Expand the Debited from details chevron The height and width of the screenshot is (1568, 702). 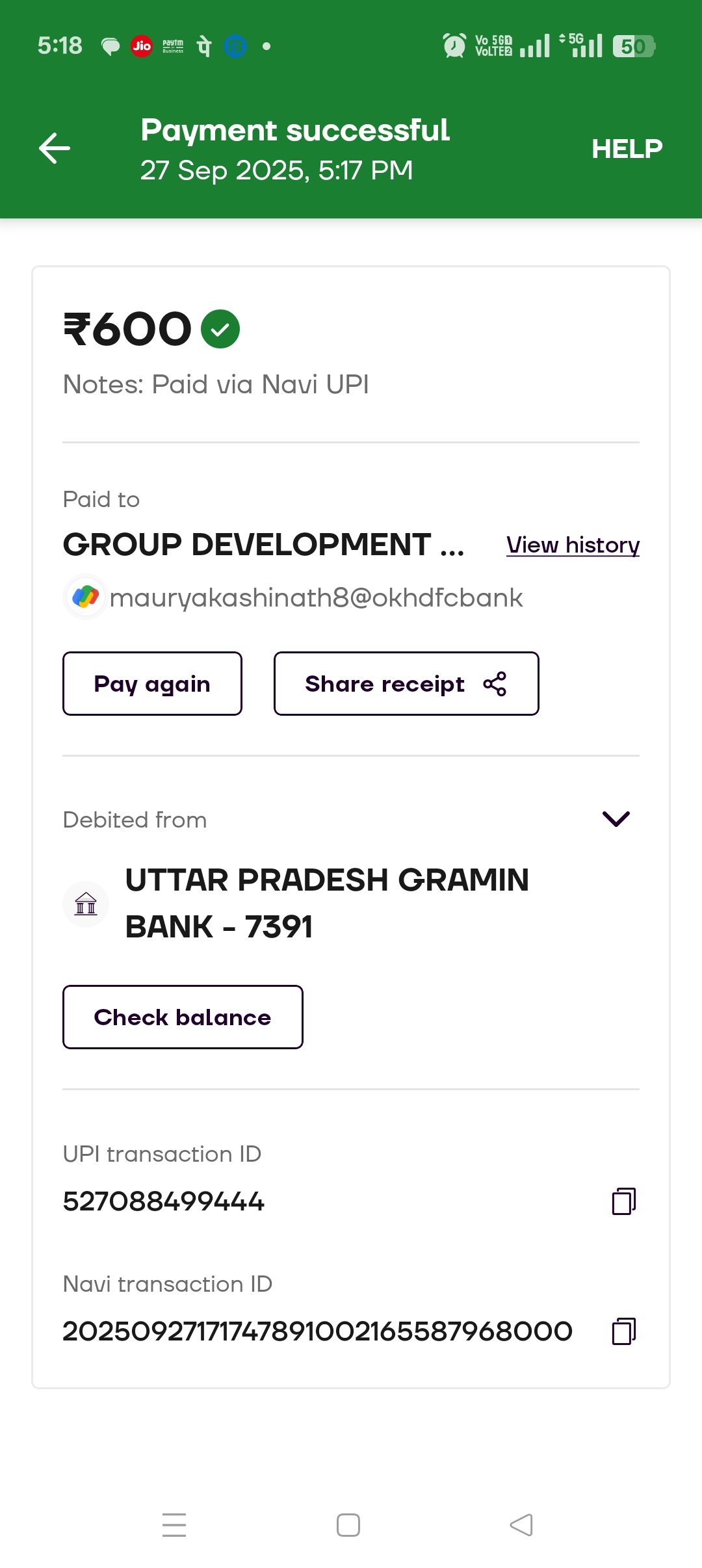tap(616, 819)
